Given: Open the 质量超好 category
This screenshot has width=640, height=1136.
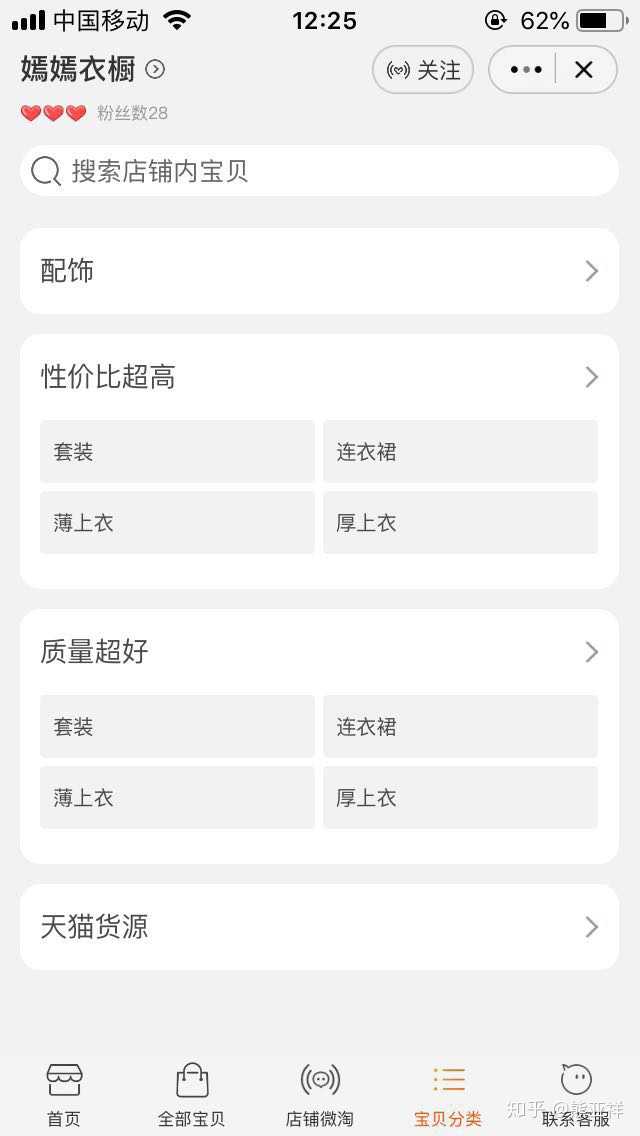Looking at the screenshot, I should tap(319, 652).
